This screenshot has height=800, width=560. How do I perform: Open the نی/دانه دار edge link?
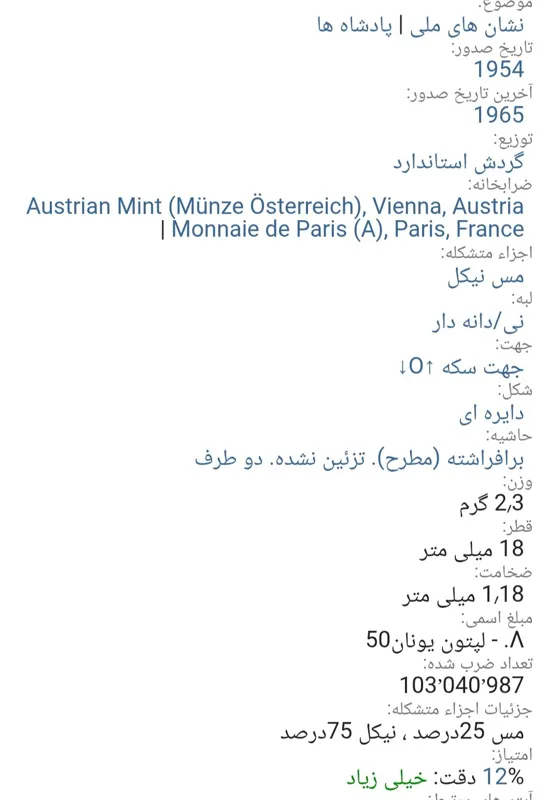tap(478, 322)
